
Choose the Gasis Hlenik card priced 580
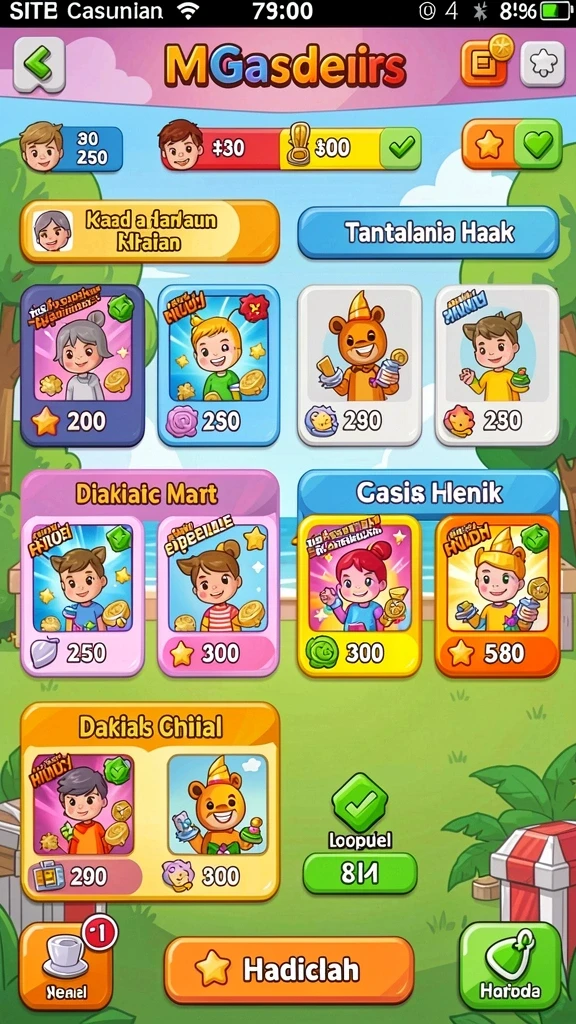click(497, 596)
